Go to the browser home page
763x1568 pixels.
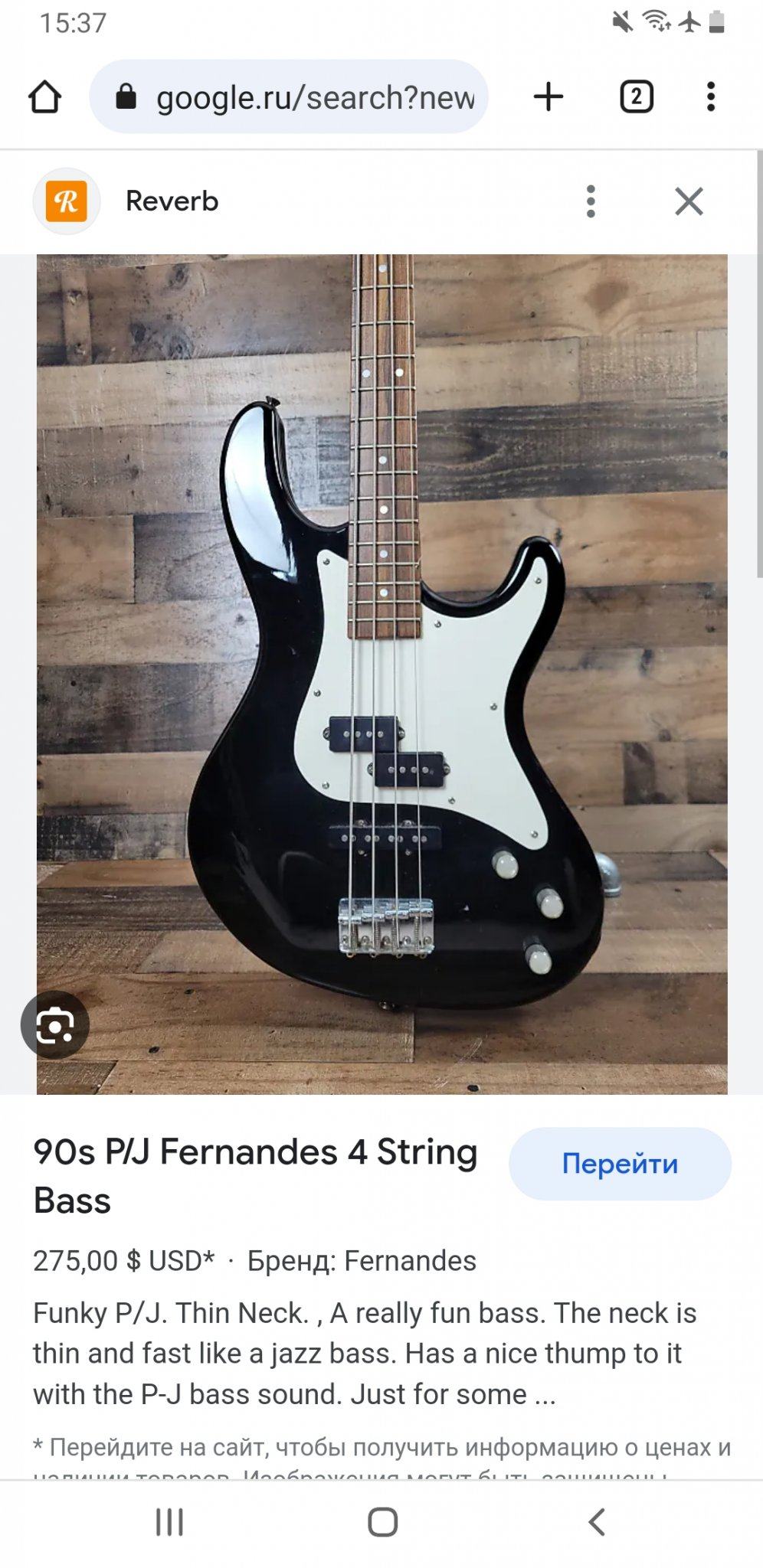(x=44, y=97)
